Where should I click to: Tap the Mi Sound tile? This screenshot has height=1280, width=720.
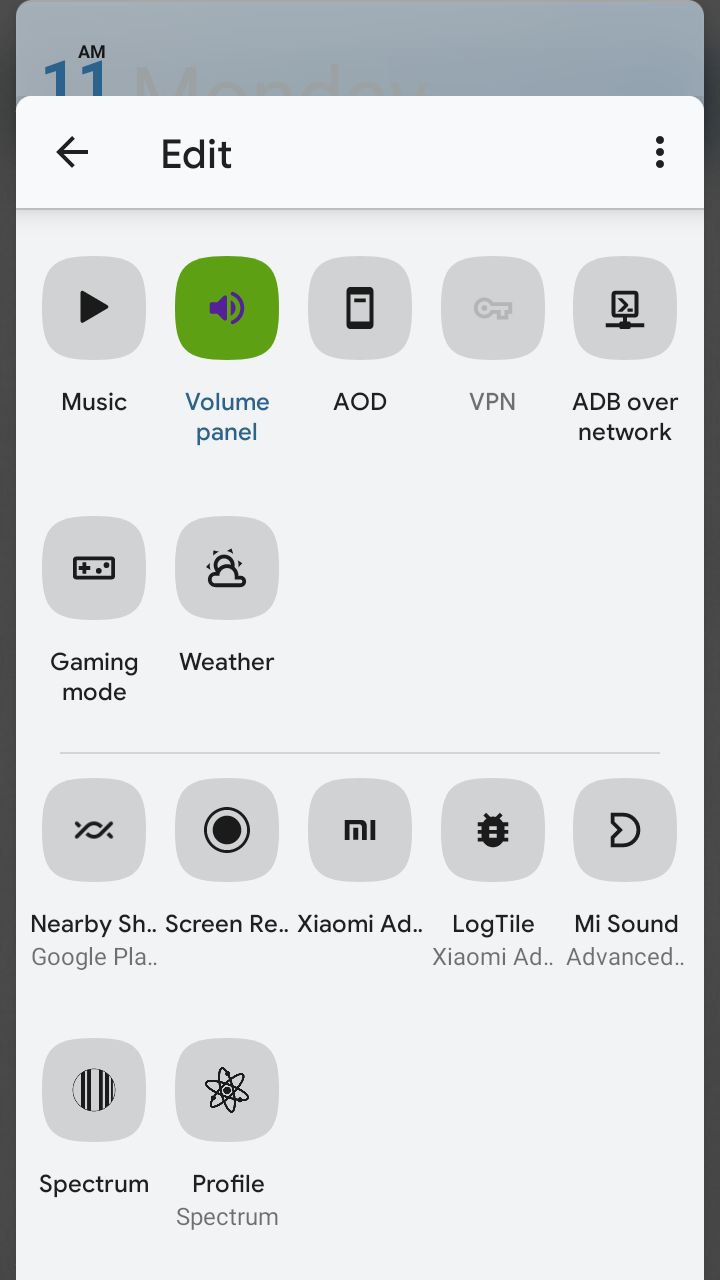coord(625,830)
